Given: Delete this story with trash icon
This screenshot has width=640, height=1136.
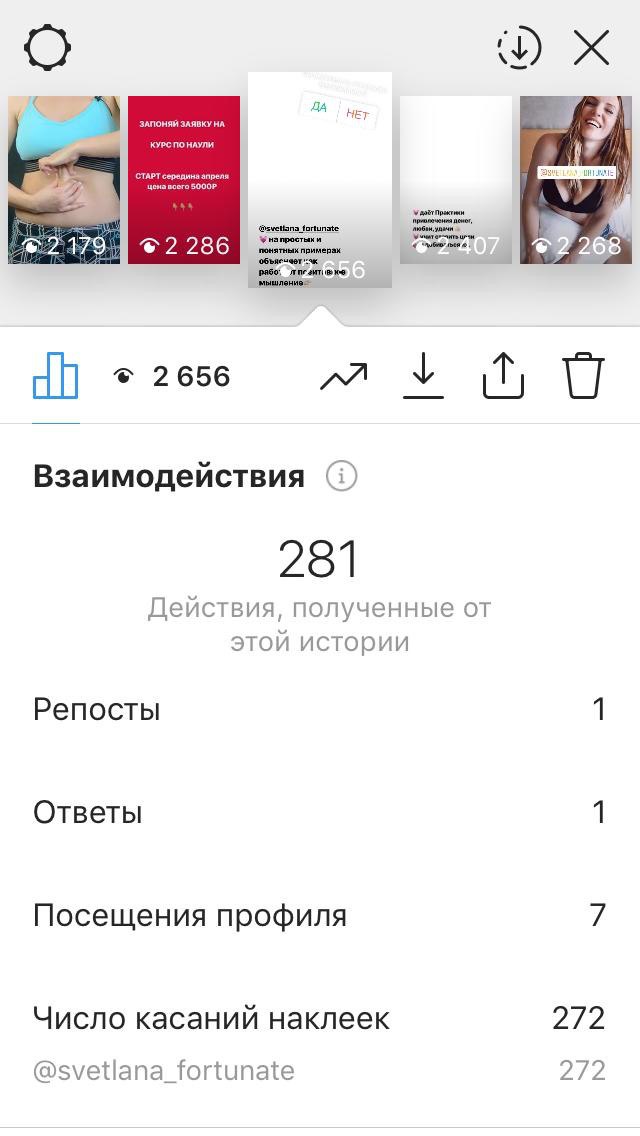Looking at the screenshot, I should tap(583, 375).
